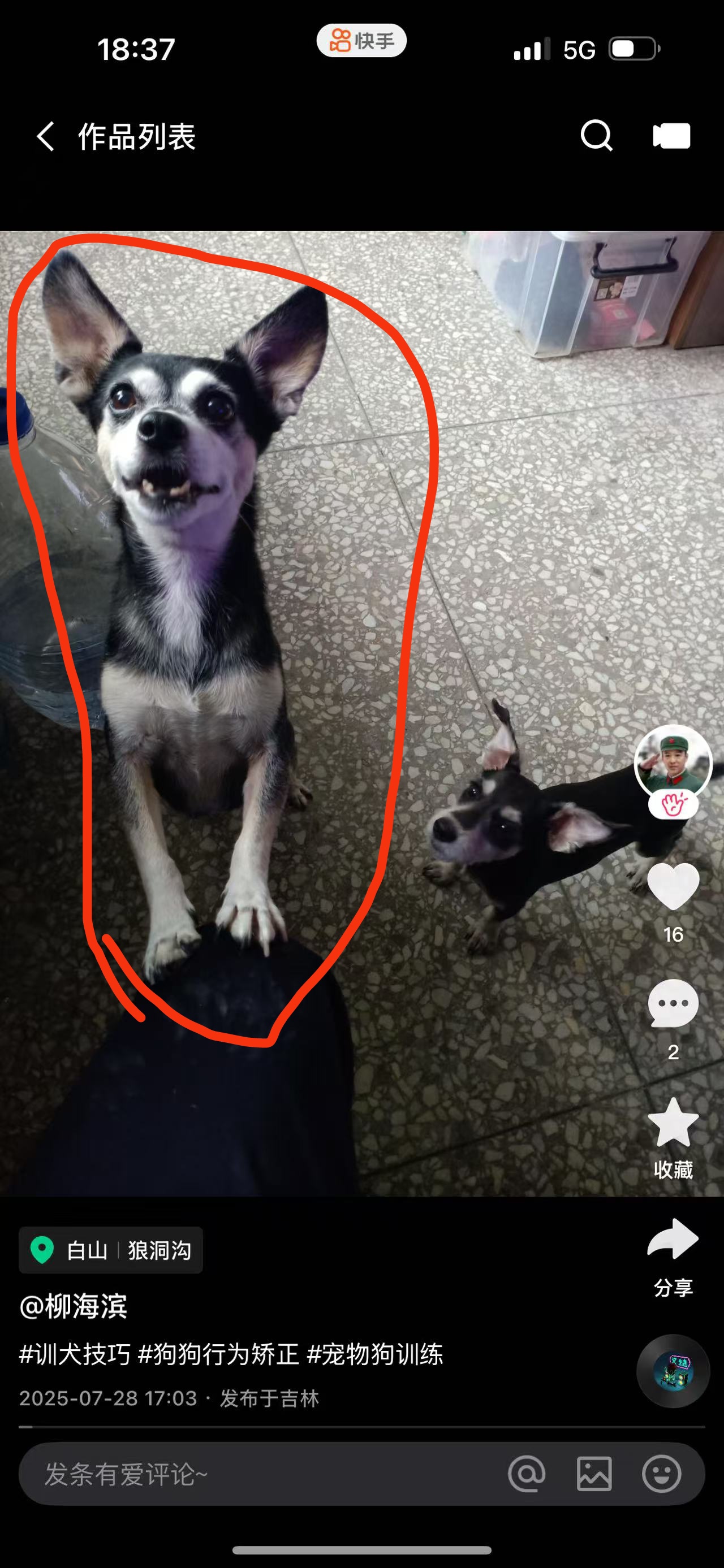Like this video with the heart icon
724x1568 pixels.
673,887
